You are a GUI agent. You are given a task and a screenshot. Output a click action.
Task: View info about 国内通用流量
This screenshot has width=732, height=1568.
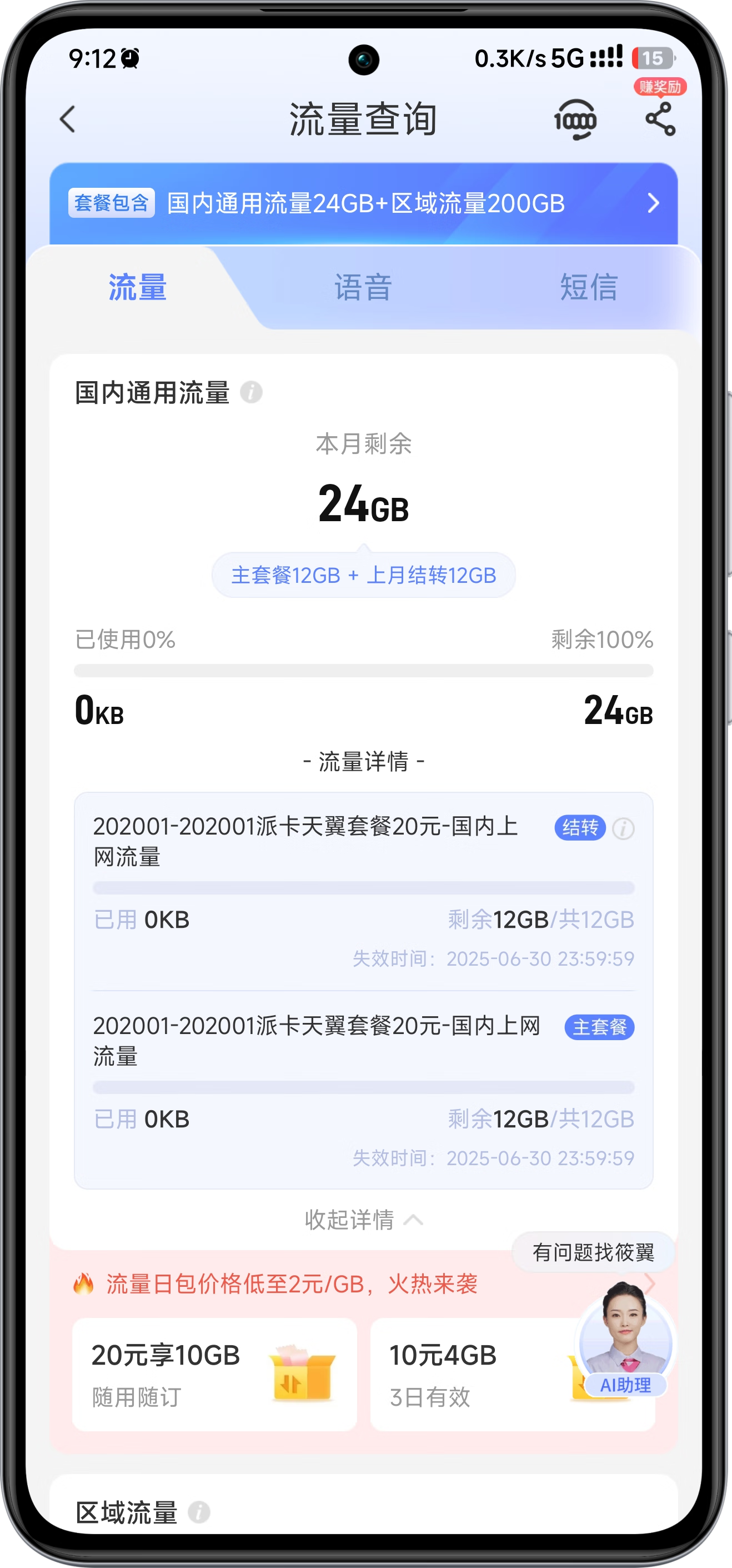tap(251, 393)
